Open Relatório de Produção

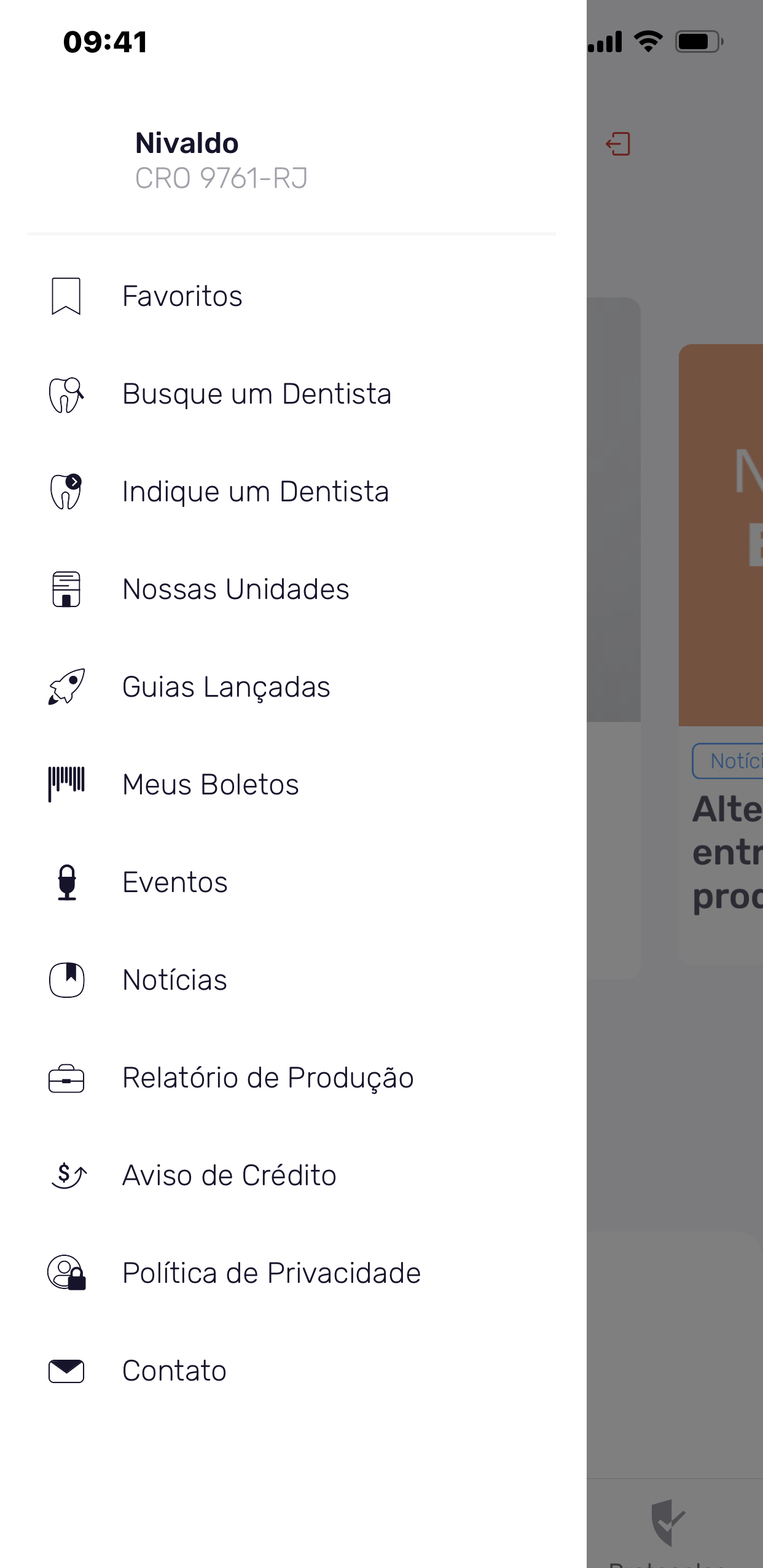tap(268, 1078)
